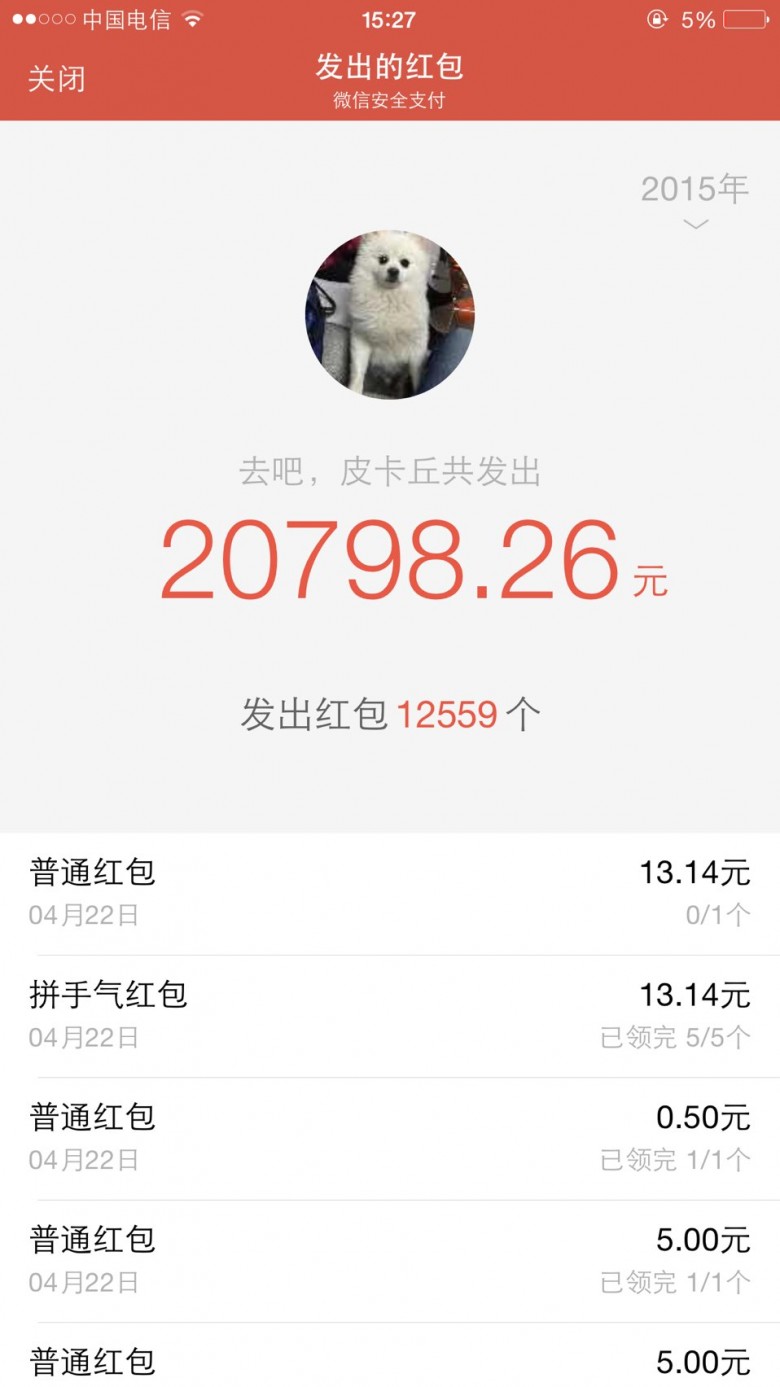This screenshot has width=780, height=1387.
Task: Expand the 2015年 year selector
Action: pos(694,200)
